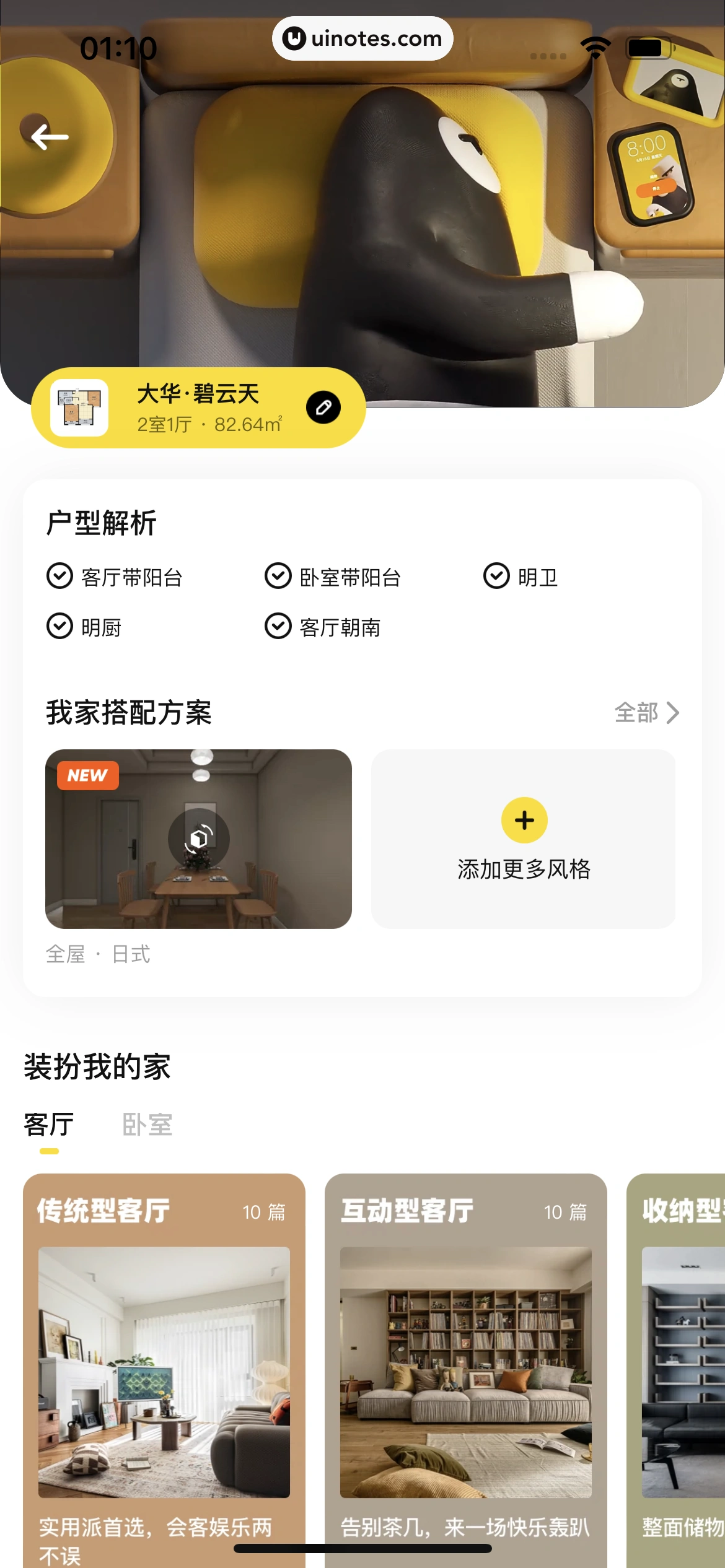Toggle the 客厅带阳台 checkmark
Image resolution: width=725 pixels, height=1568 pixels.
click(58, 577)
